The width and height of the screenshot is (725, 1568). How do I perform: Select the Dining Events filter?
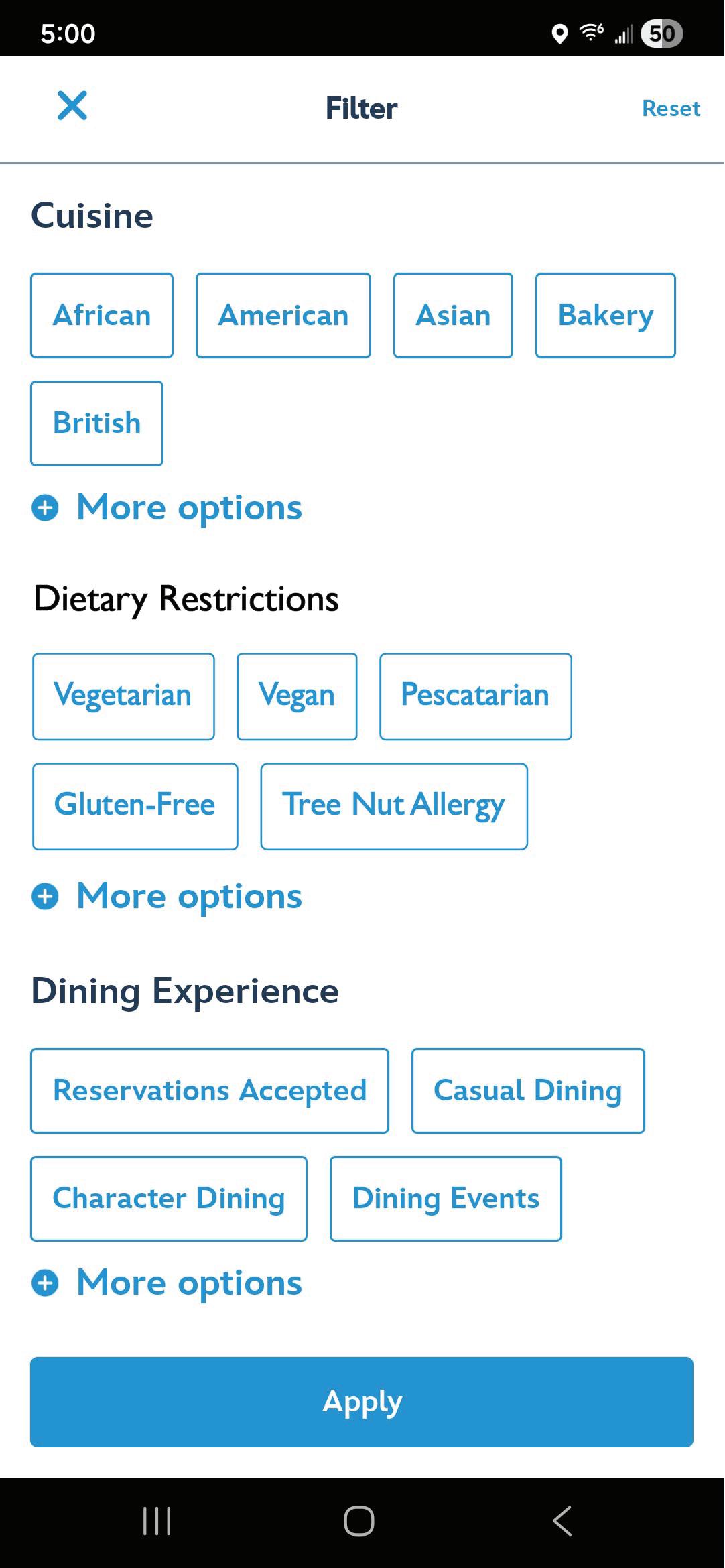coord(446,1199)
